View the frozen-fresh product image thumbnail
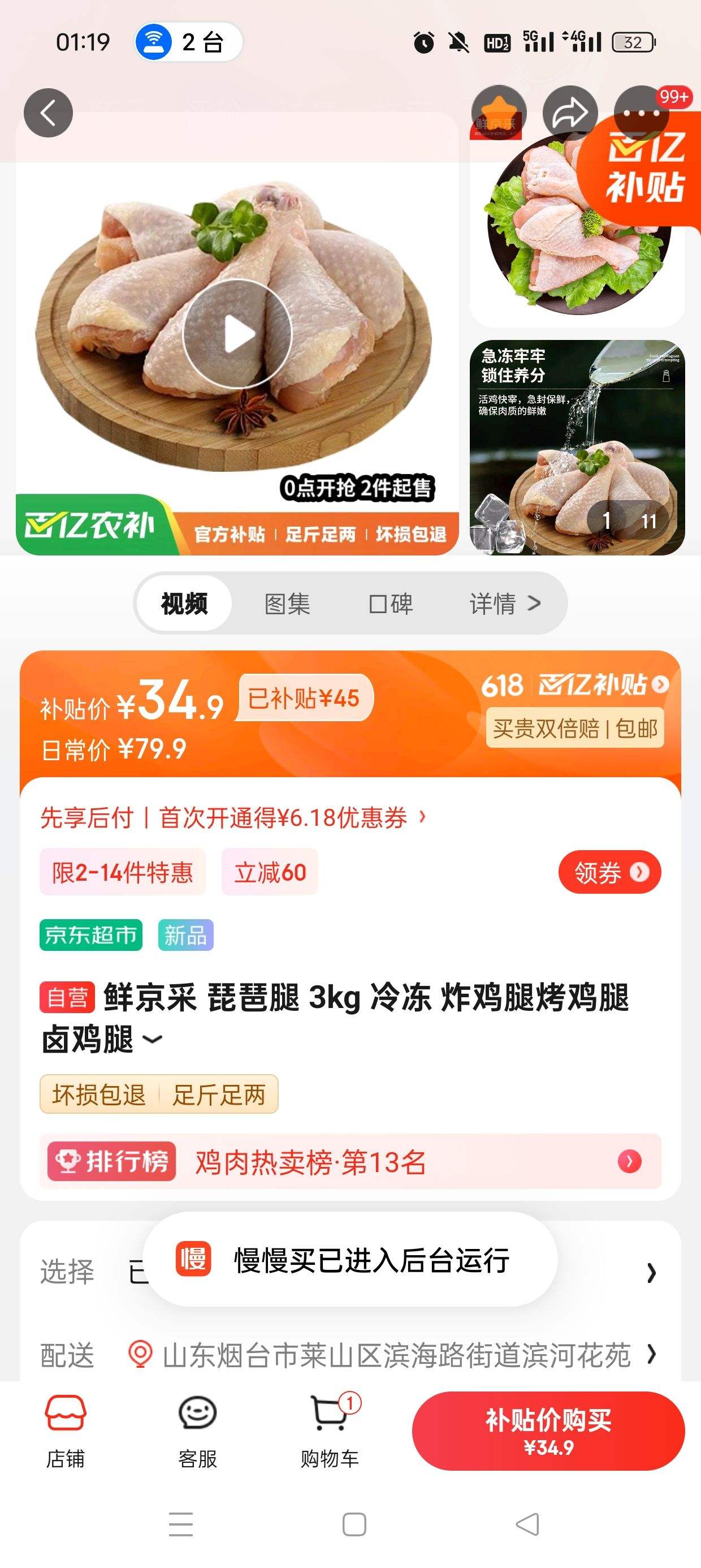Image resolution: width=701 pixels, height=1568 pixels. coord(577,447)
